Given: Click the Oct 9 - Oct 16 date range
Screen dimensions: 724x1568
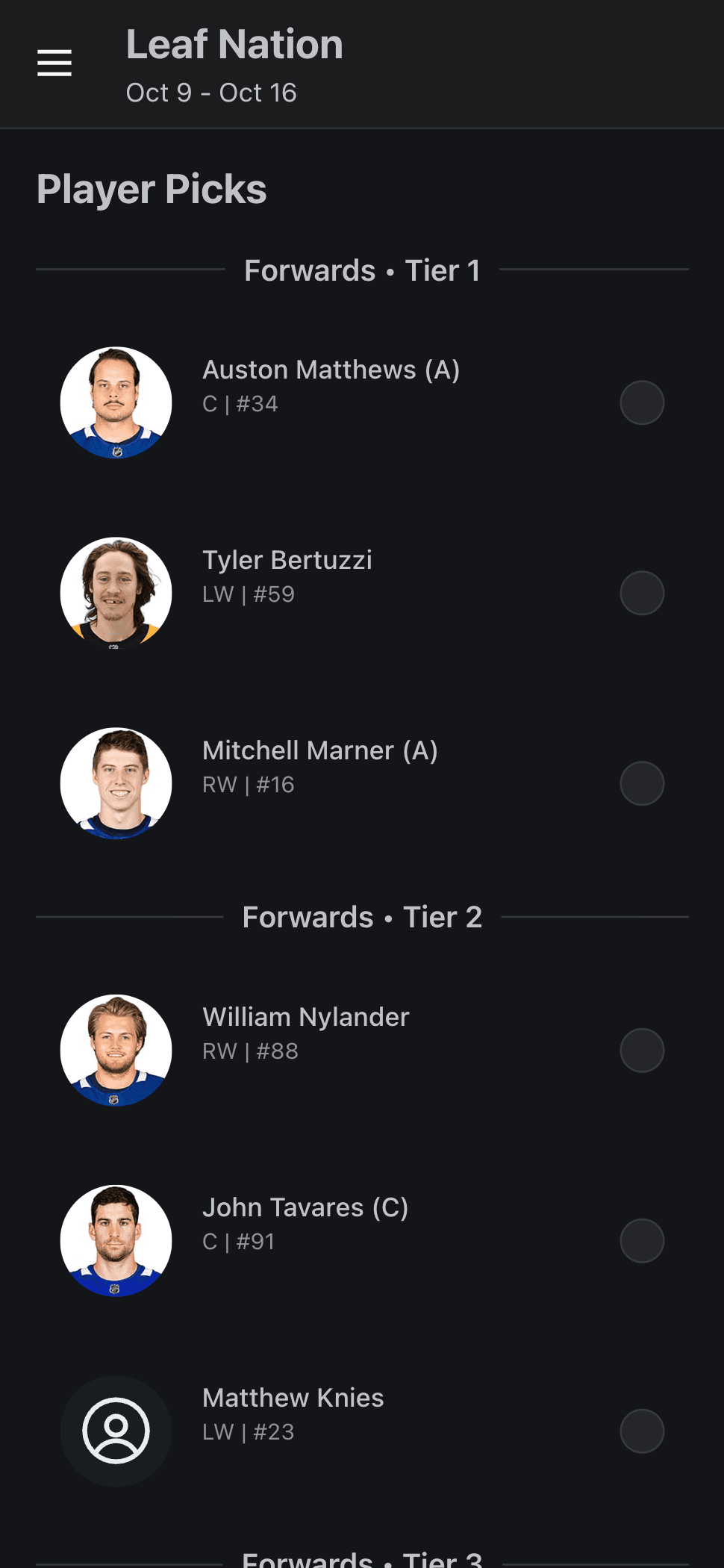Looking at the screenshot, I should [212, 92].
